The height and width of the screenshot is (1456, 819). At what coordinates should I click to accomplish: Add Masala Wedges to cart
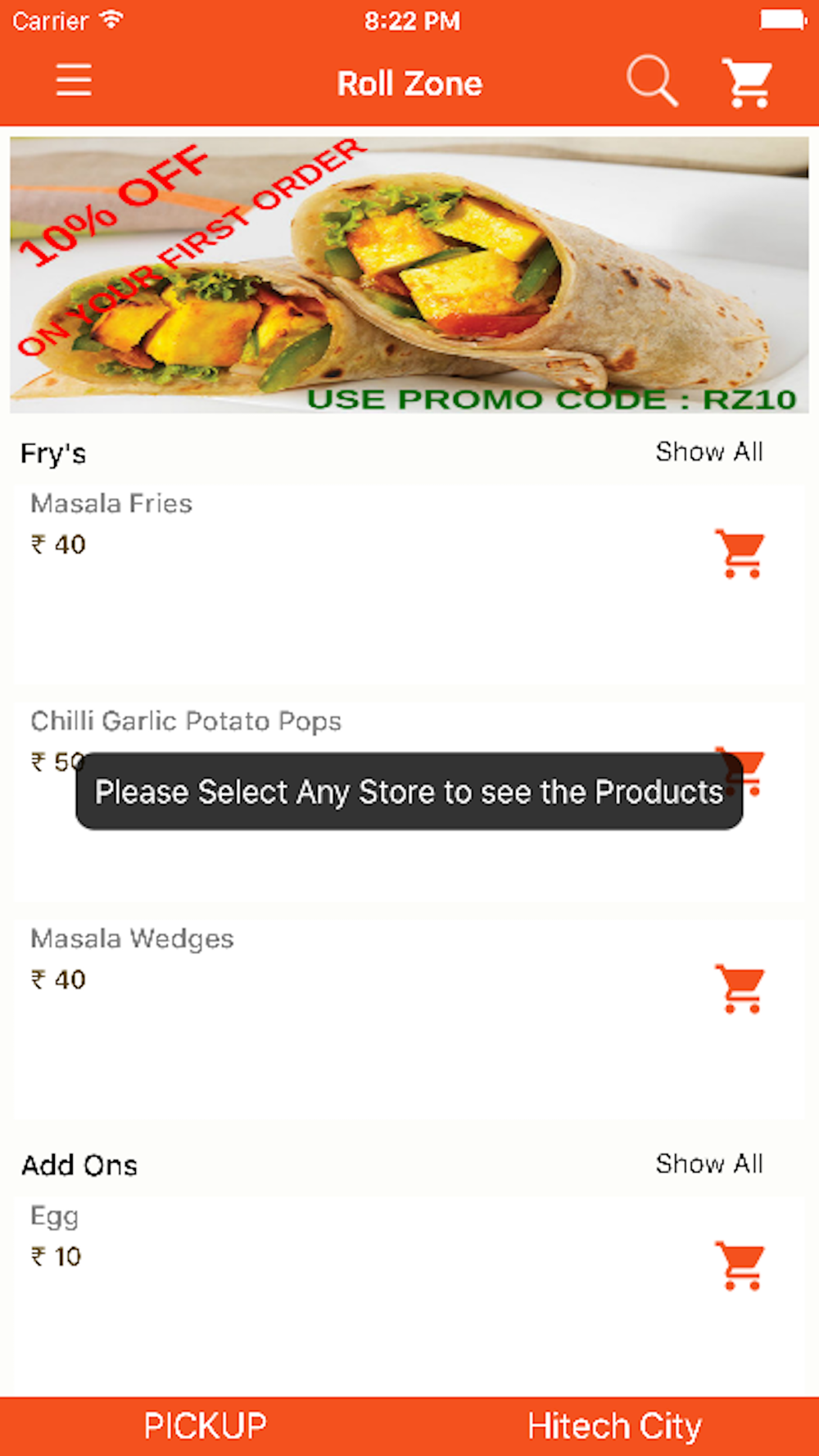[x=740, y=988]
